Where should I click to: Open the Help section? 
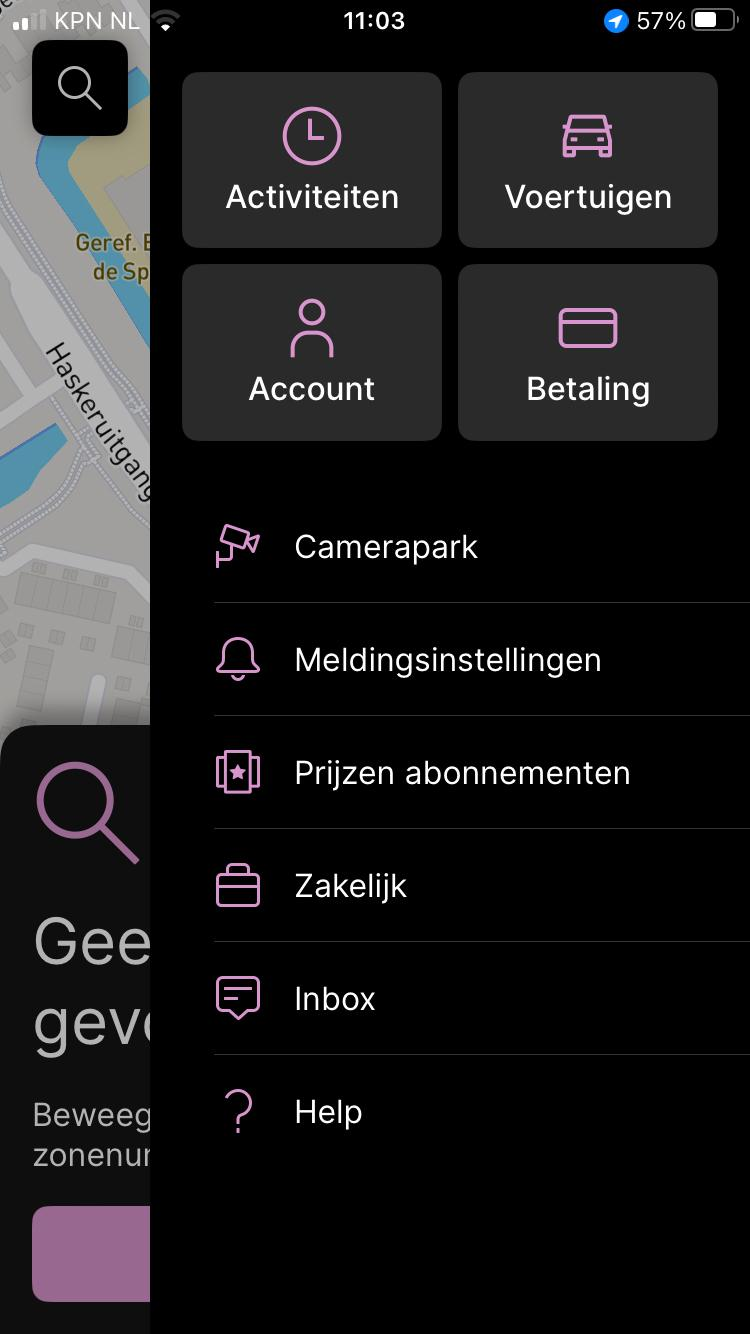[x=482, y=1112]
